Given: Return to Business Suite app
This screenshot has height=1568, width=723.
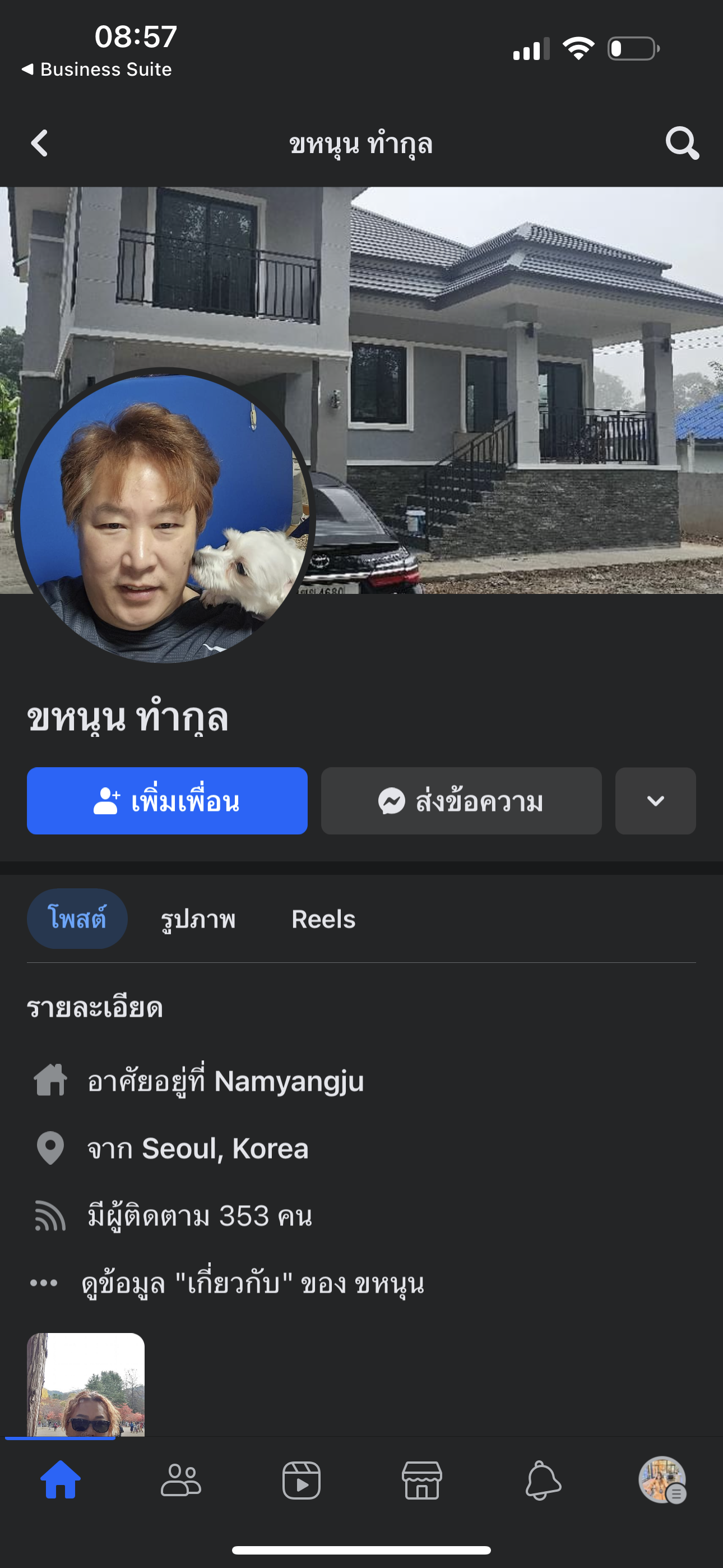Looking at the screenshot, I should [x=98, y=70].
